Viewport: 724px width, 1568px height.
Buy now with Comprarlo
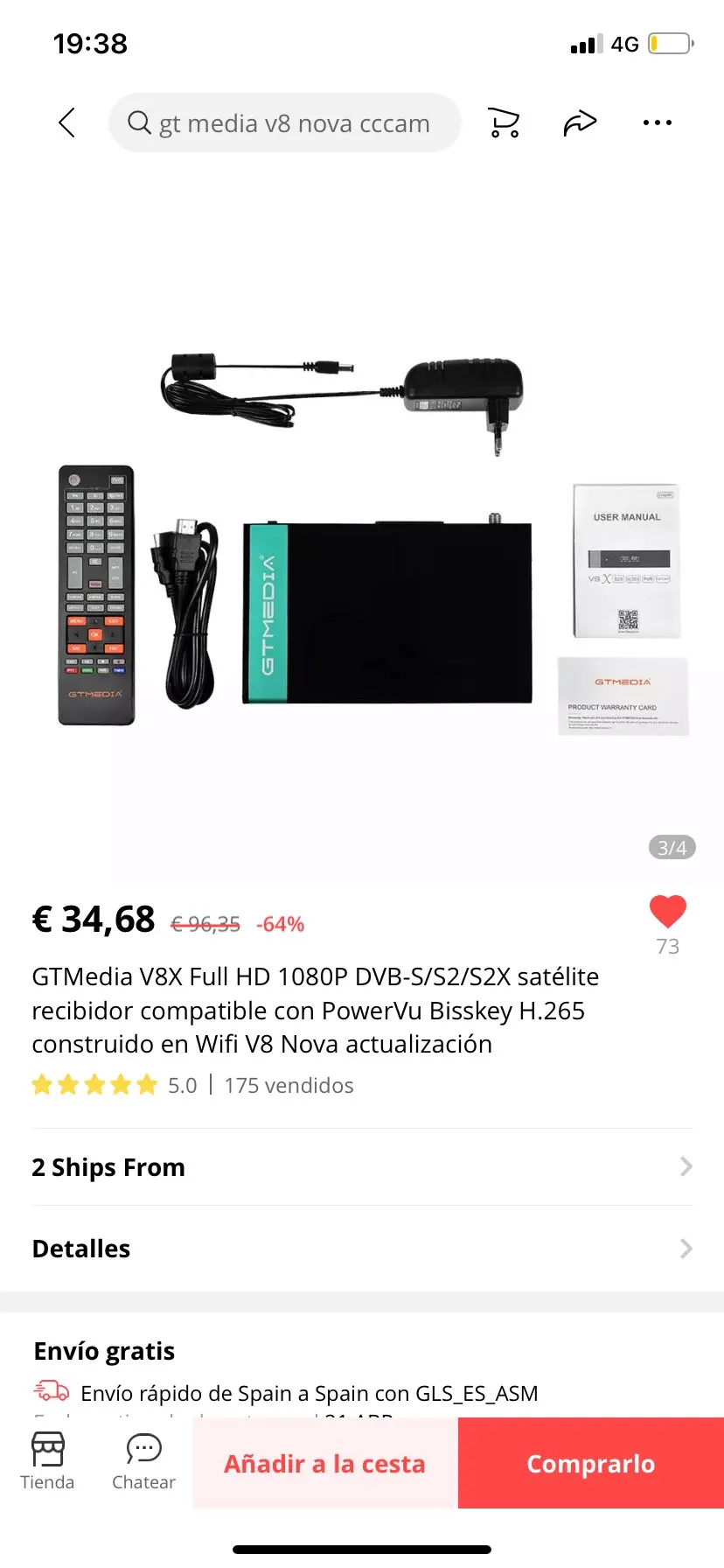click(x=590, y=1464)
